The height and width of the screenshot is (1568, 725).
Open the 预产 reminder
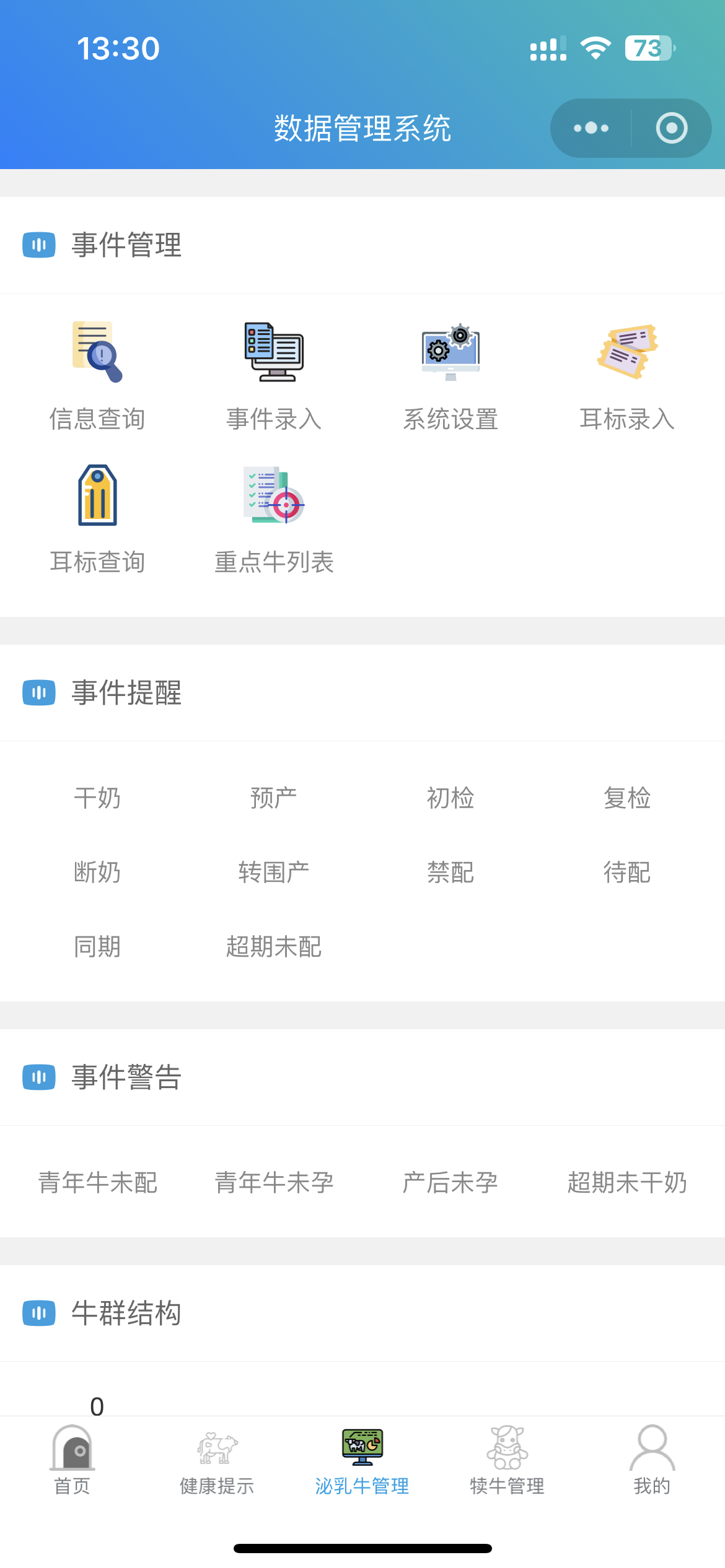click(274, 798)
